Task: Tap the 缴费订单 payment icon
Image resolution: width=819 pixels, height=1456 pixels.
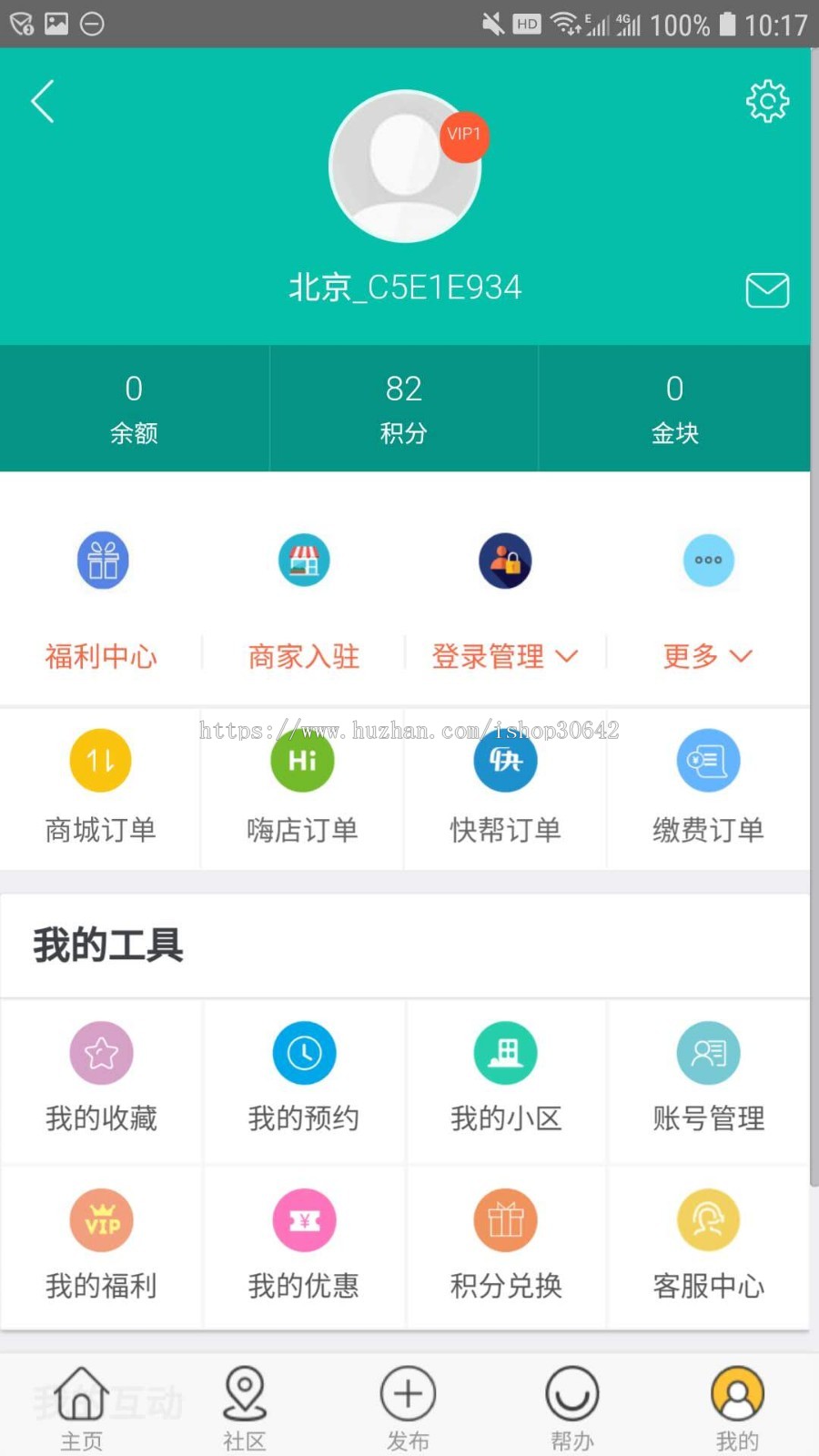Action: tap(708, 760)
